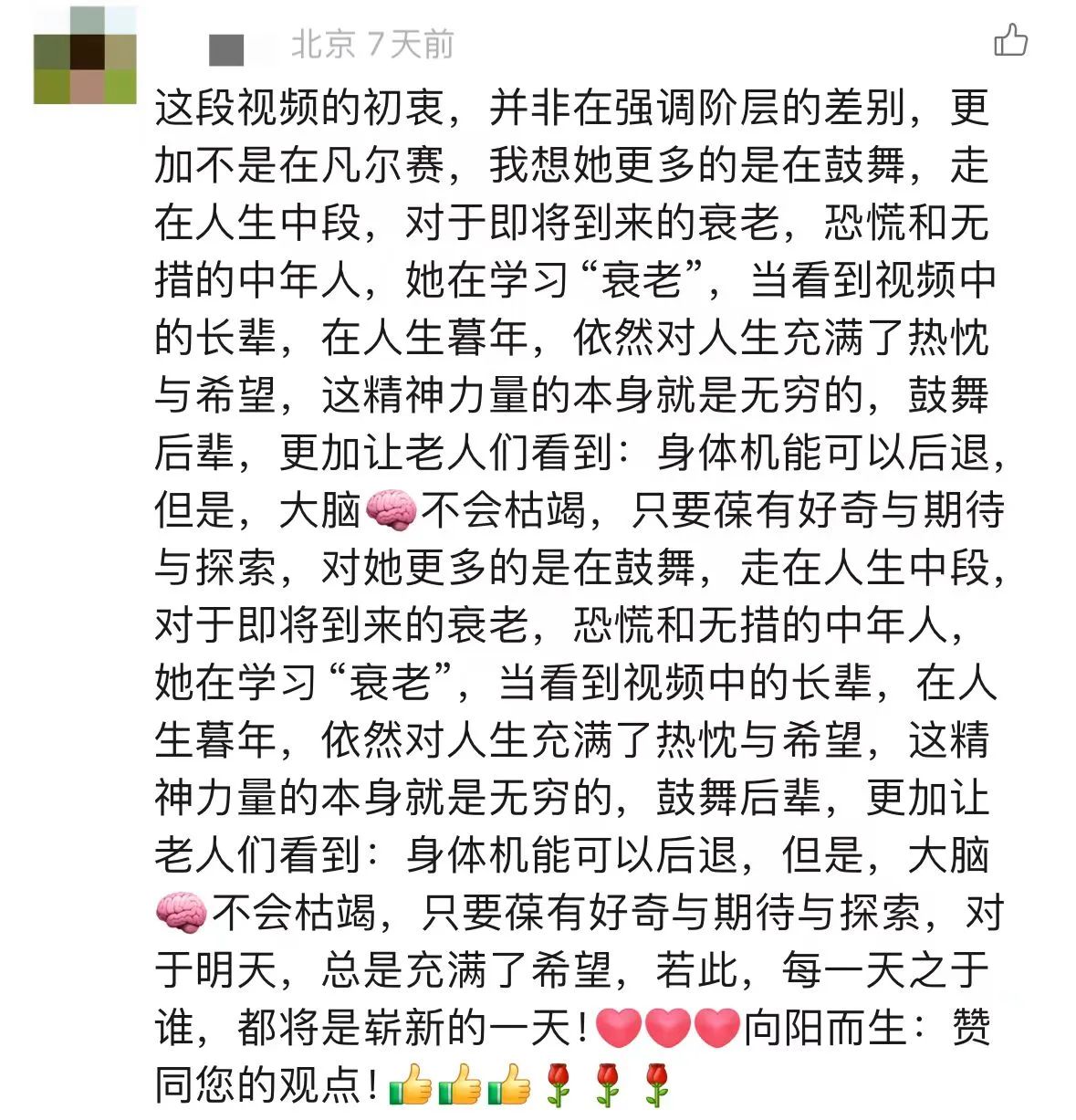Viewport: 1076px width, 1120px height.
Task: Like this comment from Beijing
Action: point(1010,41)
